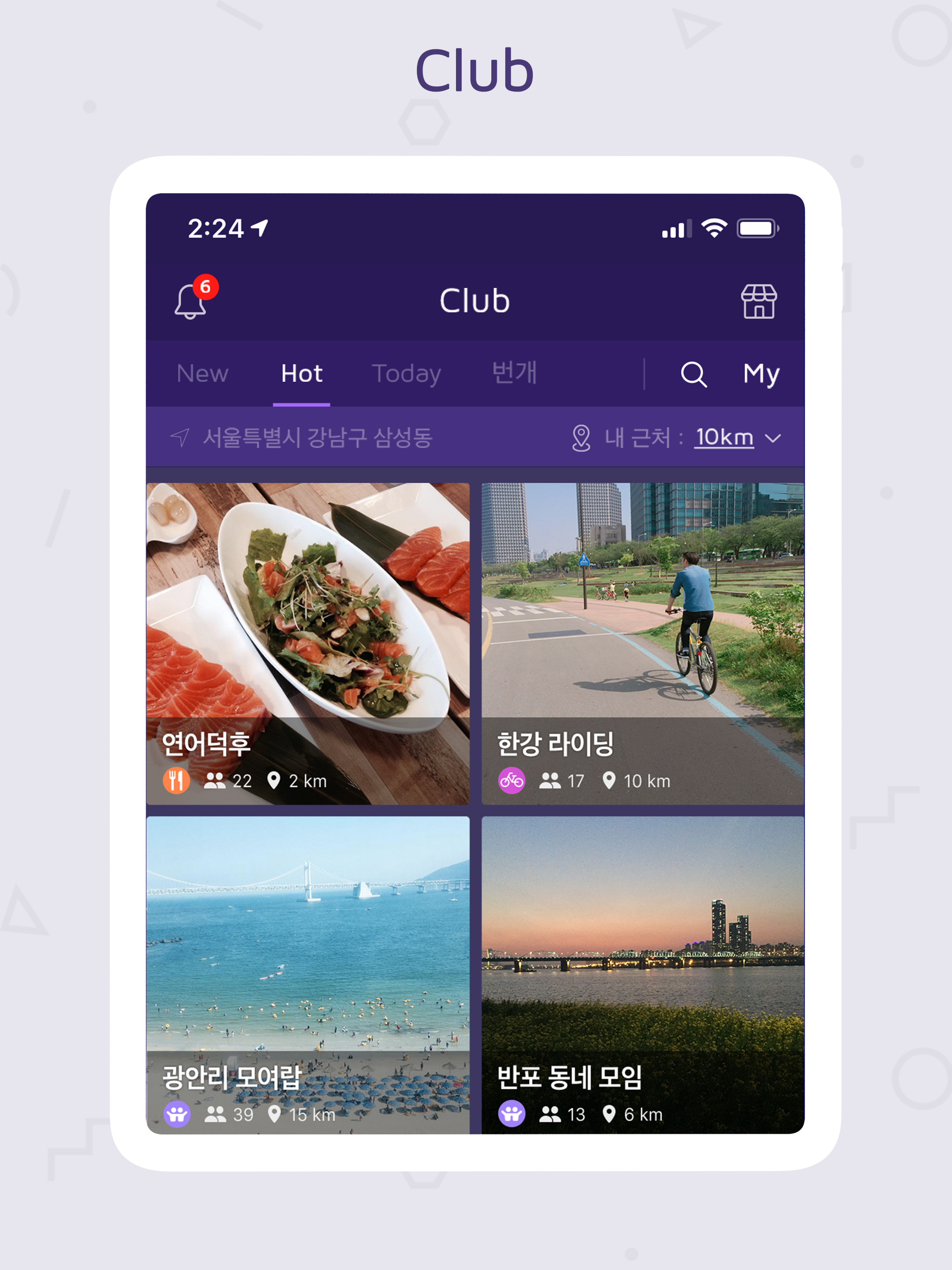
Task: Switch to the New tab
Action: click(x=202, y=374)
